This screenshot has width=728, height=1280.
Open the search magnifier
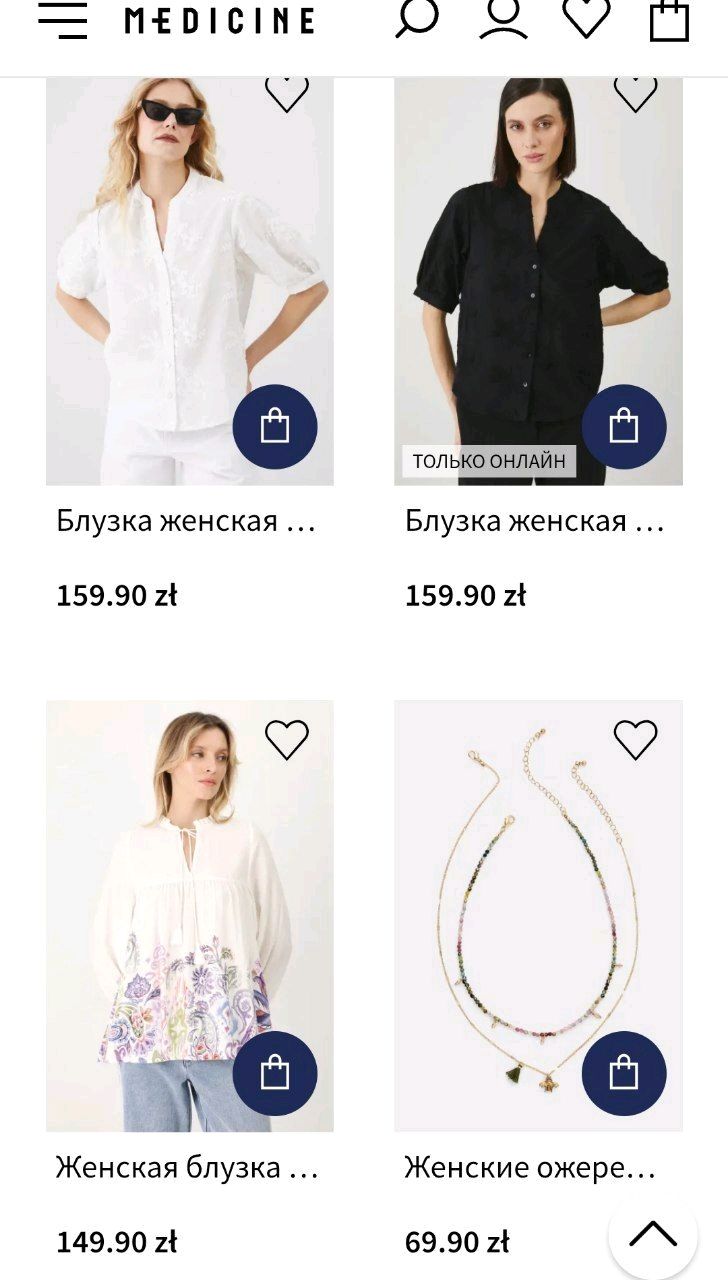[416, 19]
